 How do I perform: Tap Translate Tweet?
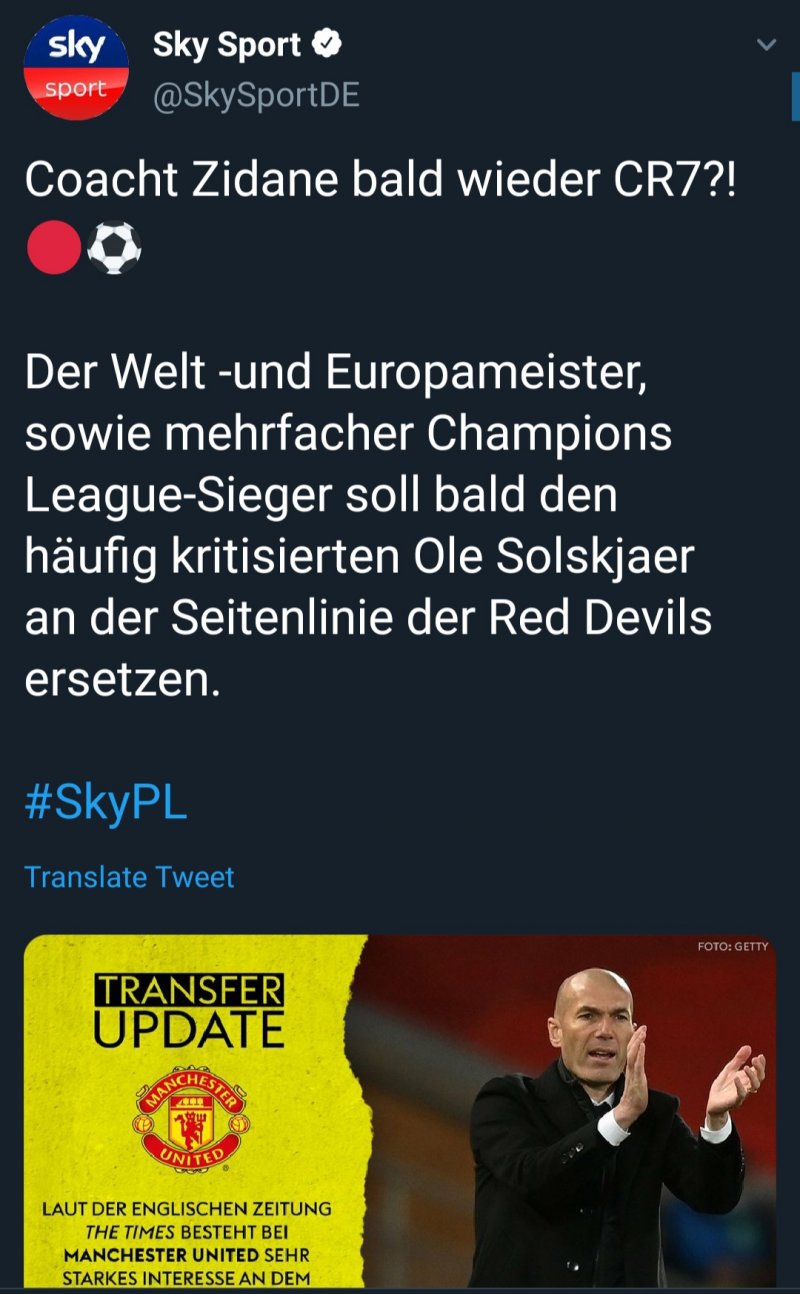pyautogui.click(x=129, y=877)
